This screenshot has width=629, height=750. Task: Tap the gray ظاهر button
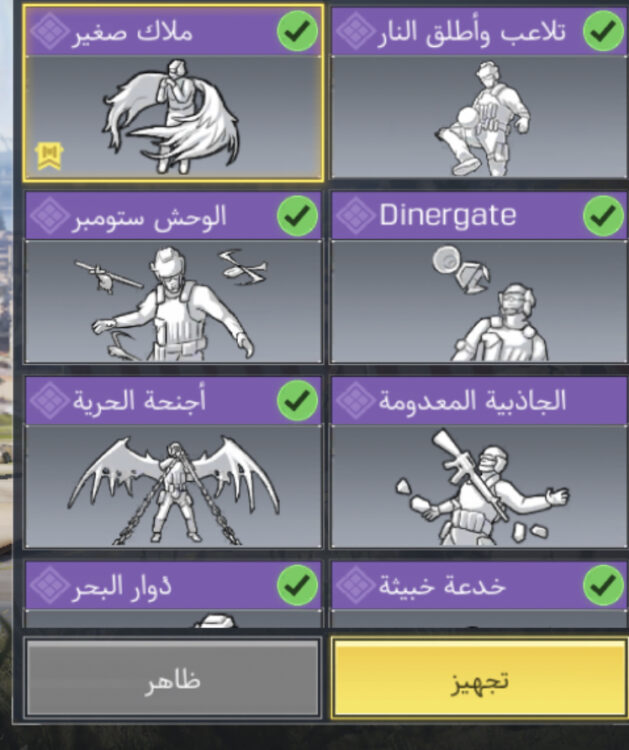173,678
